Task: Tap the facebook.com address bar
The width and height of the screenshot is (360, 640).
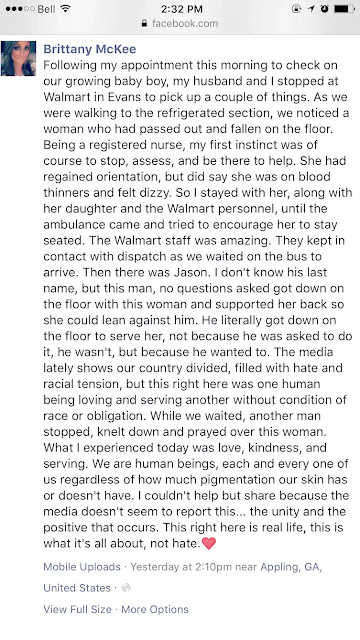Action: (x=180, y=23)
